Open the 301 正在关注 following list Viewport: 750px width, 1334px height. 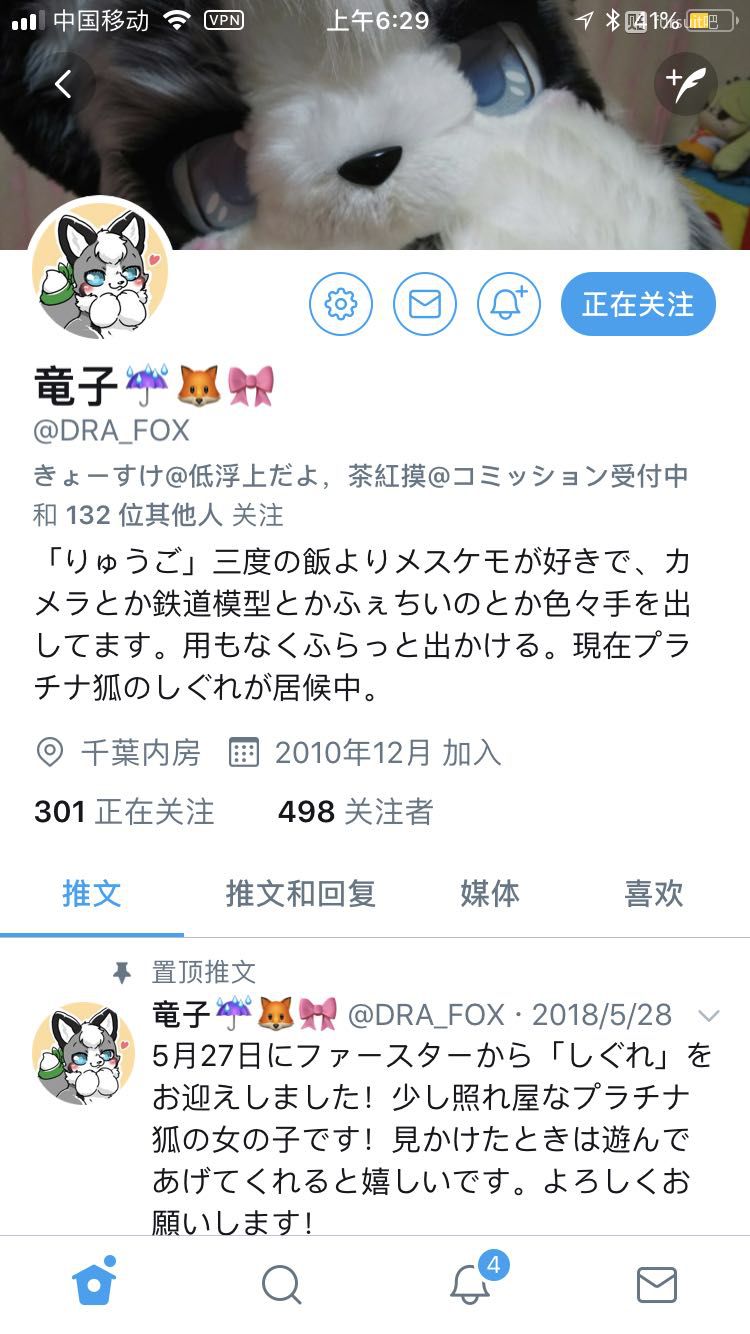point(124,811)
